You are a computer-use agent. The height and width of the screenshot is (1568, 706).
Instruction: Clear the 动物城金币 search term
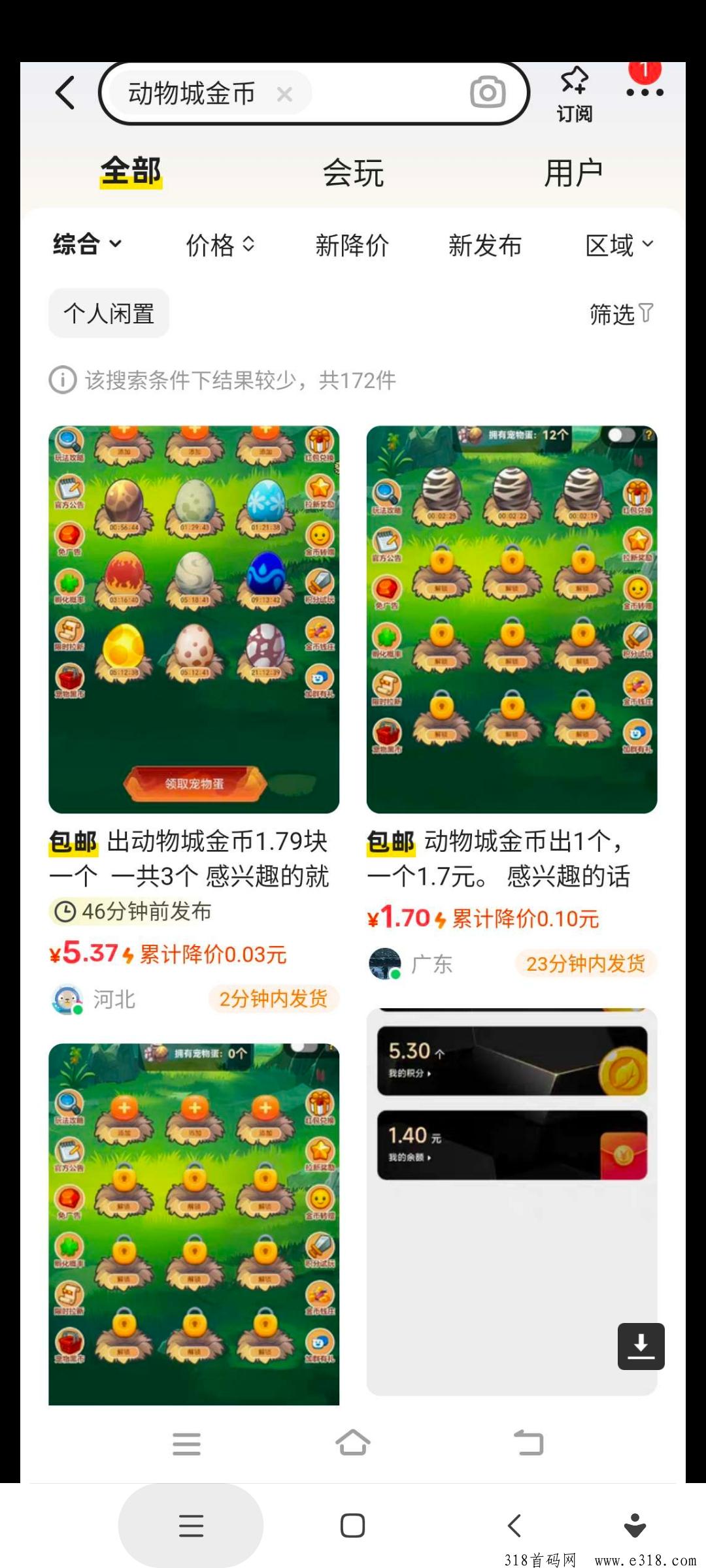pos(284,95)
